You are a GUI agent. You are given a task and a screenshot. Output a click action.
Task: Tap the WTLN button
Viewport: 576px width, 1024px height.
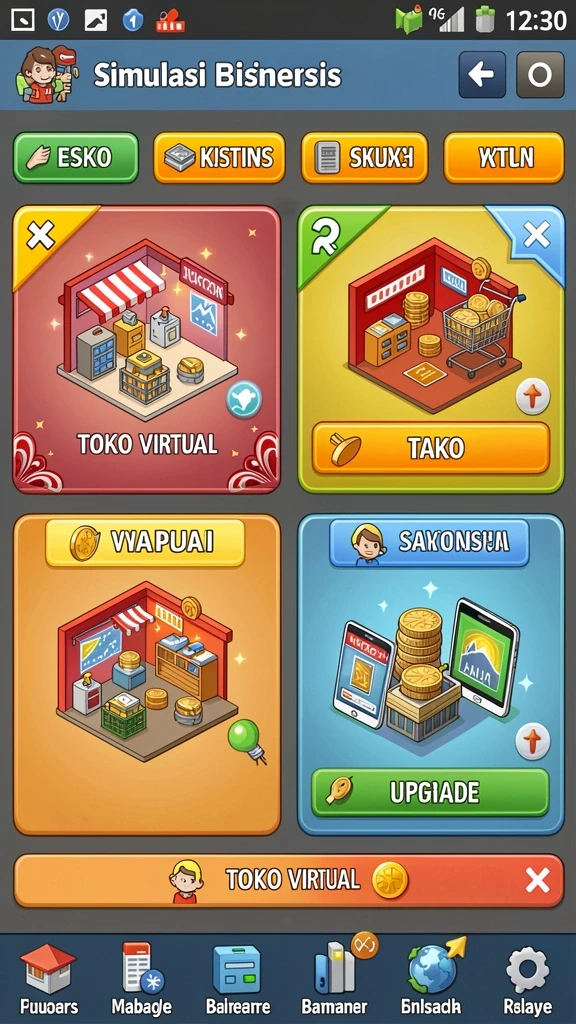coord(504,157)
